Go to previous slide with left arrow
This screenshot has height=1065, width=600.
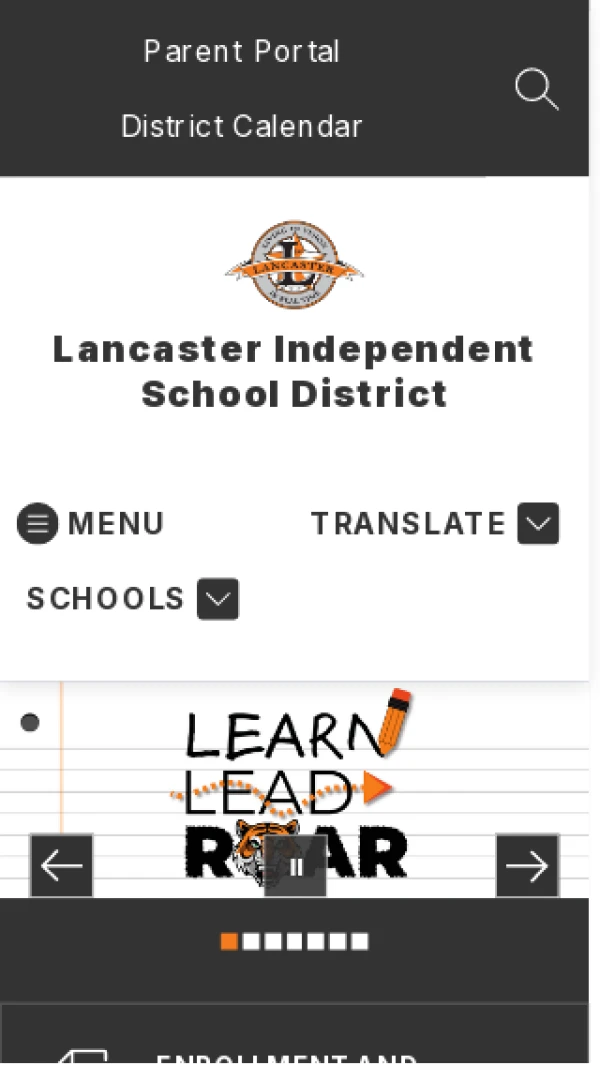(x=61, y=866)
